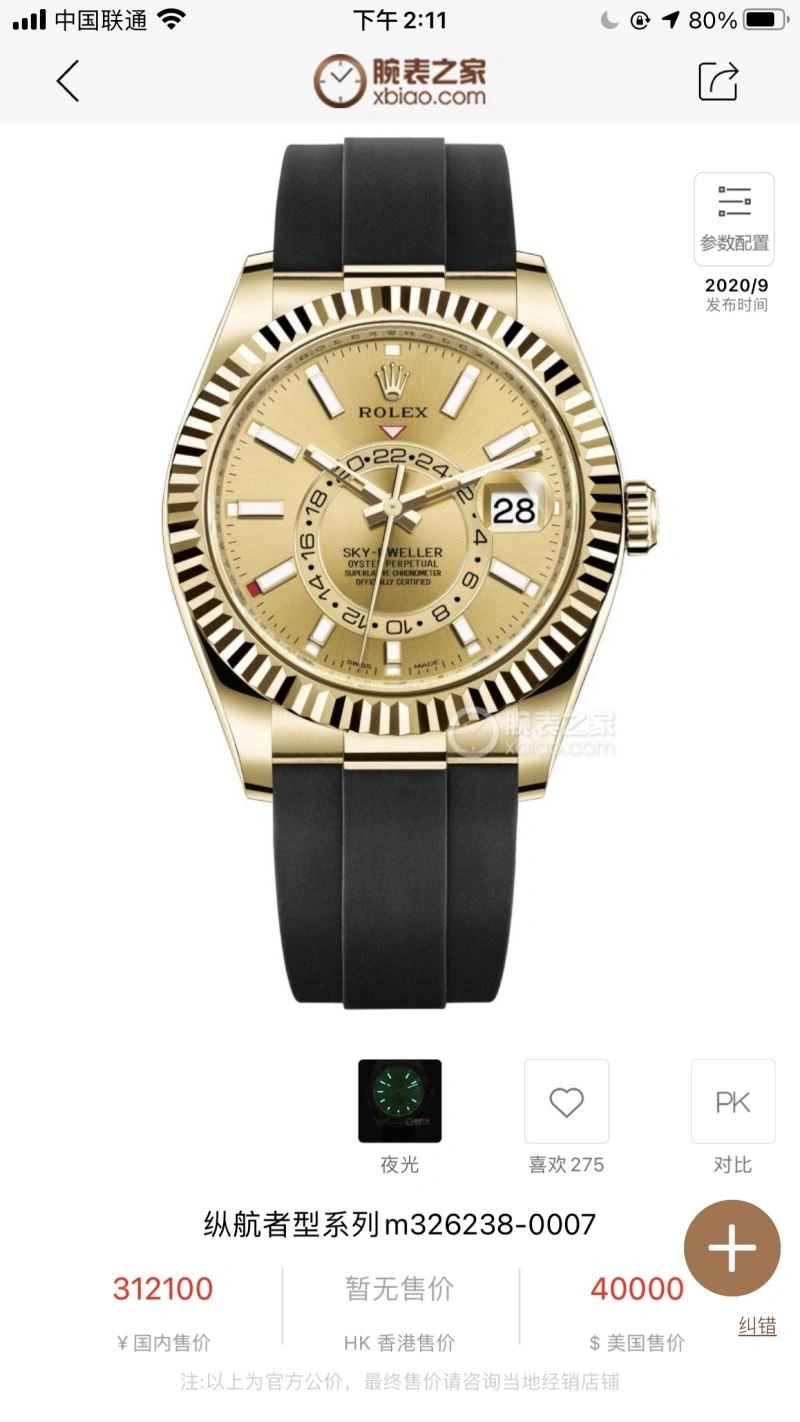Viewport: 800px width, 1422px height.
Task: Go back to the previous page
Action: [67, 81]
